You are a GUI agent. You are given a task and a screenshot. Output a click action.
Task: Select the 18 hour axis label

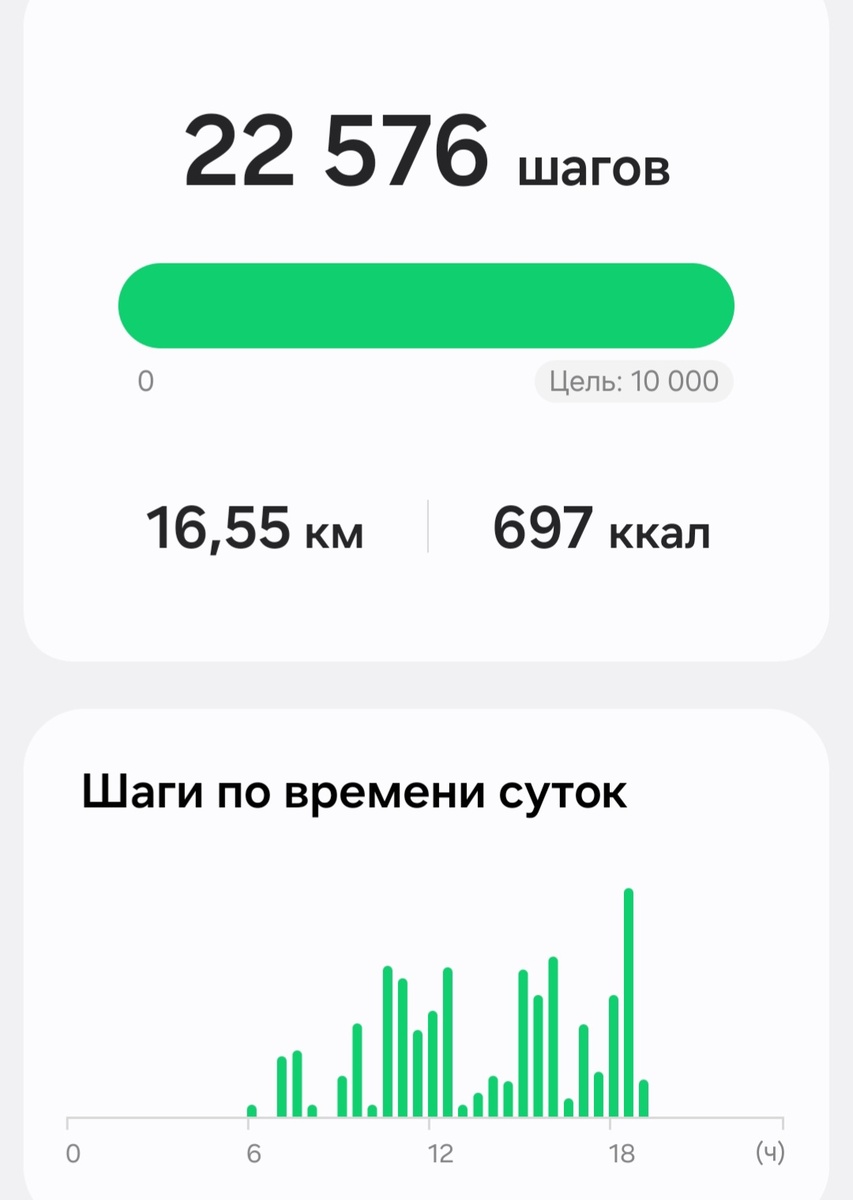coord(622,1153)
